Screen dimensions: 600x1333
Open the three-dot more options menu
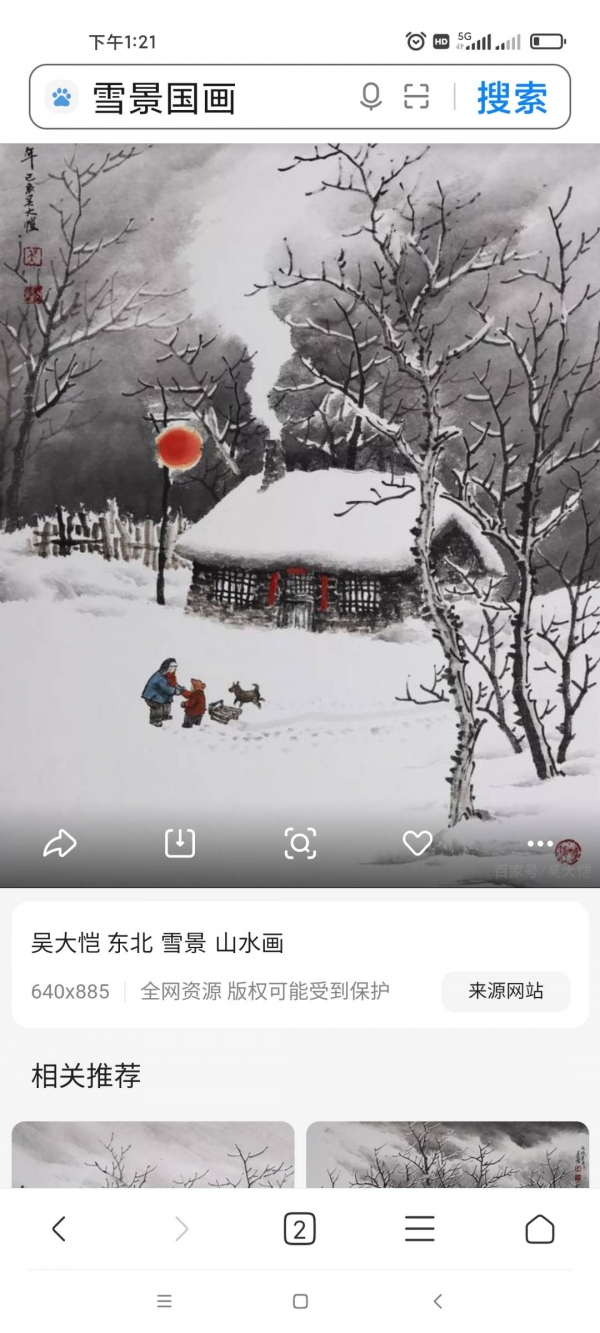(540, 844)
